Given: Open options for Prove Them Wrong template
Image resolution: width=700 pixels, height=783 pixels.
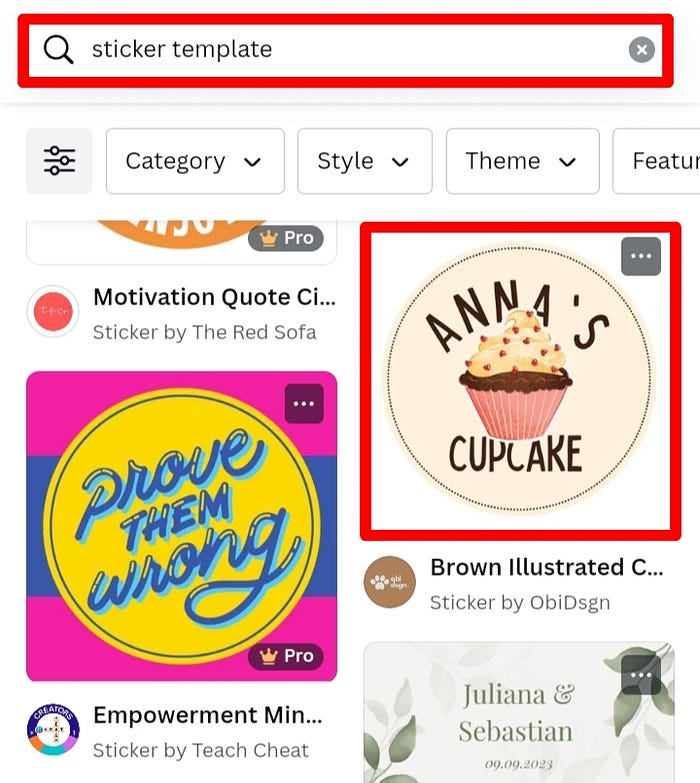Looking at the screenshot, I should (x=304, y=404).
